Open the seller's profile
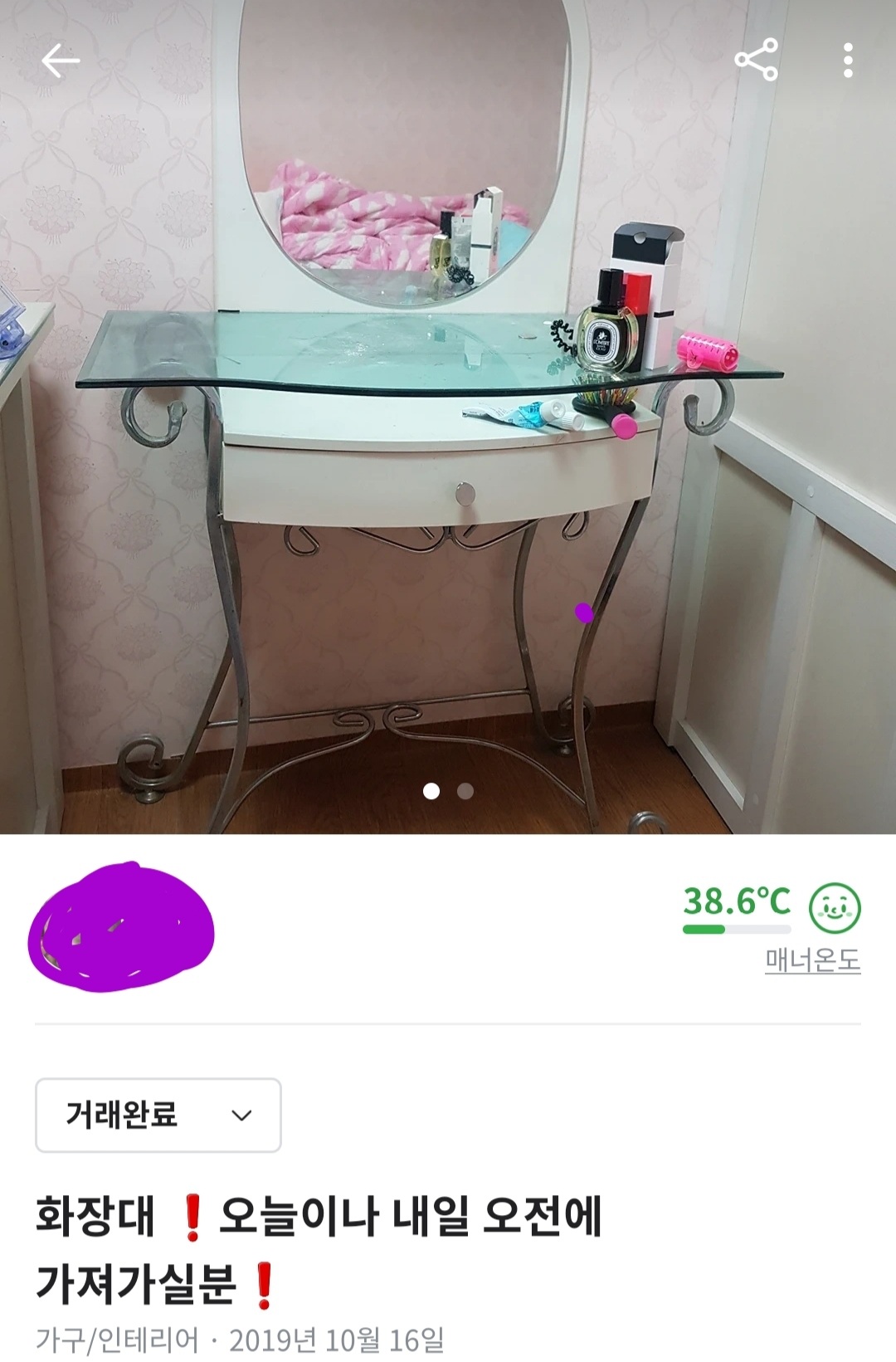 point(122,927)
